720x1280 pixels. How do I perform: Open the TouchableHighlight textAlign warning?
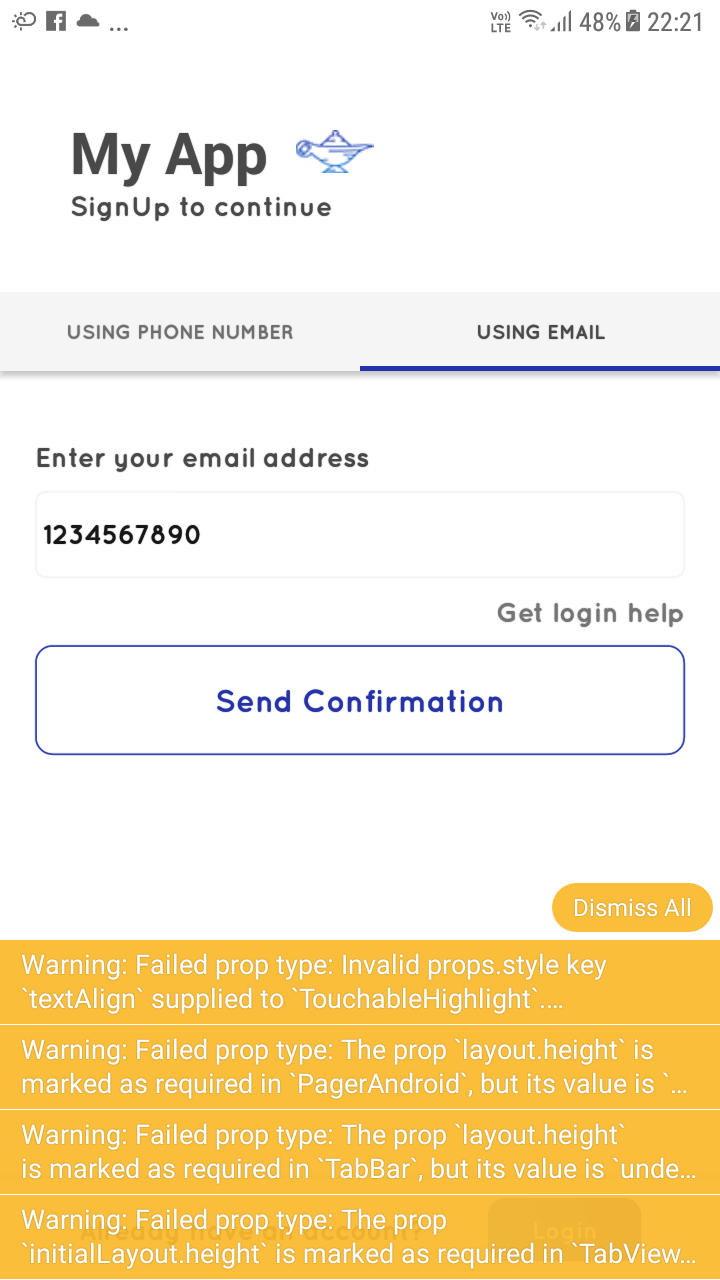[360, 982]
